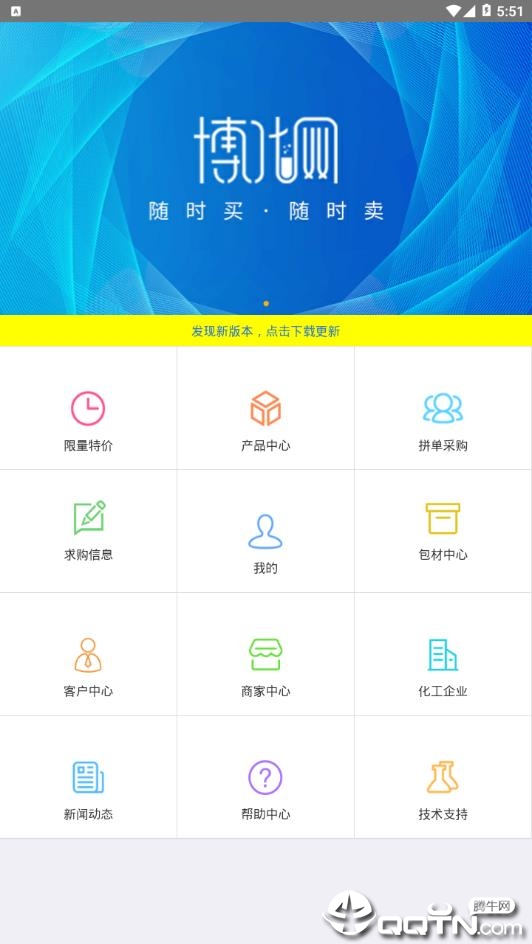Image resolution: width=532 pixels, height=944 pixels.
Task: Select 技术支持 technical support
Action: 443,777
